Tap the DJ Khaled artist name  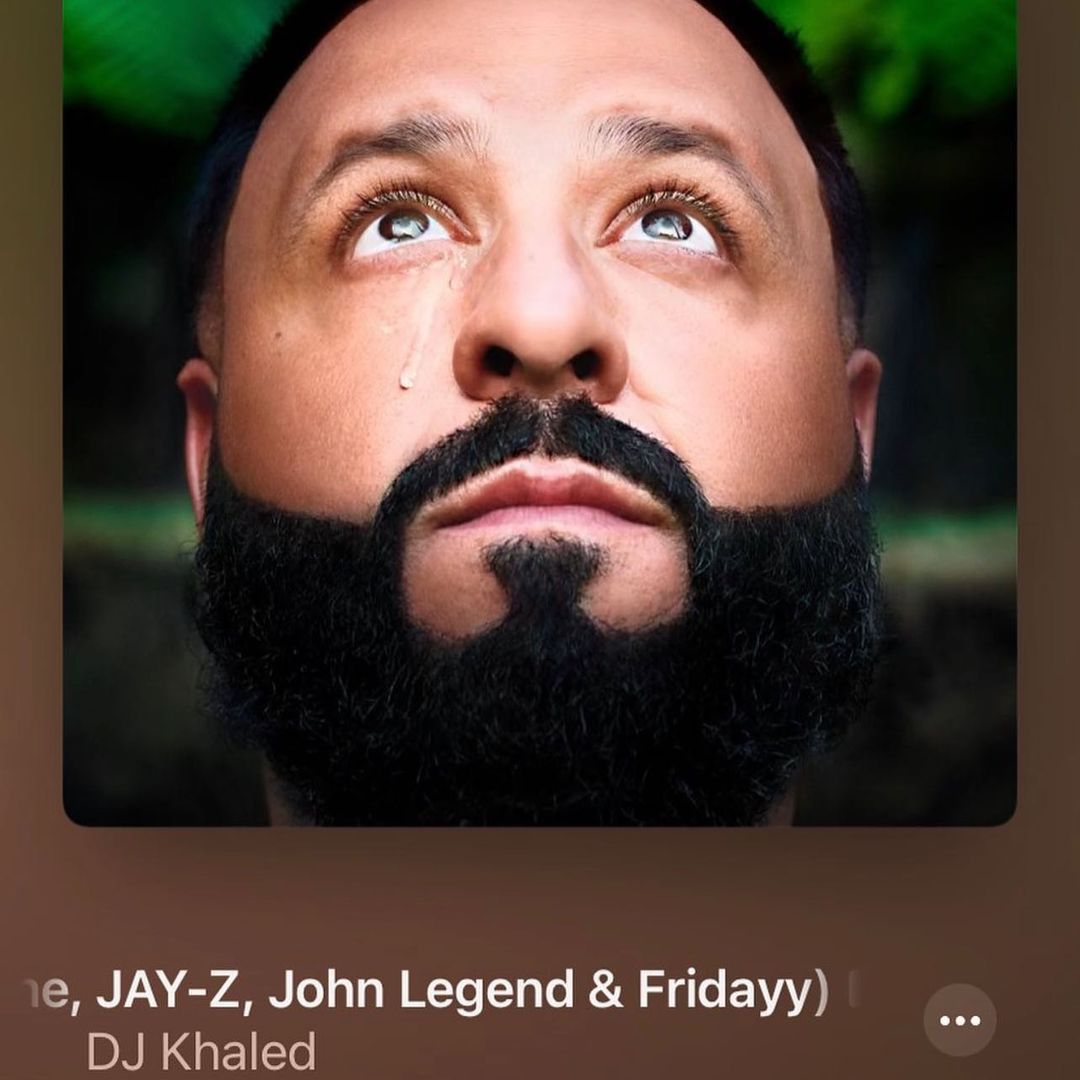click(x=201, y=1052)
